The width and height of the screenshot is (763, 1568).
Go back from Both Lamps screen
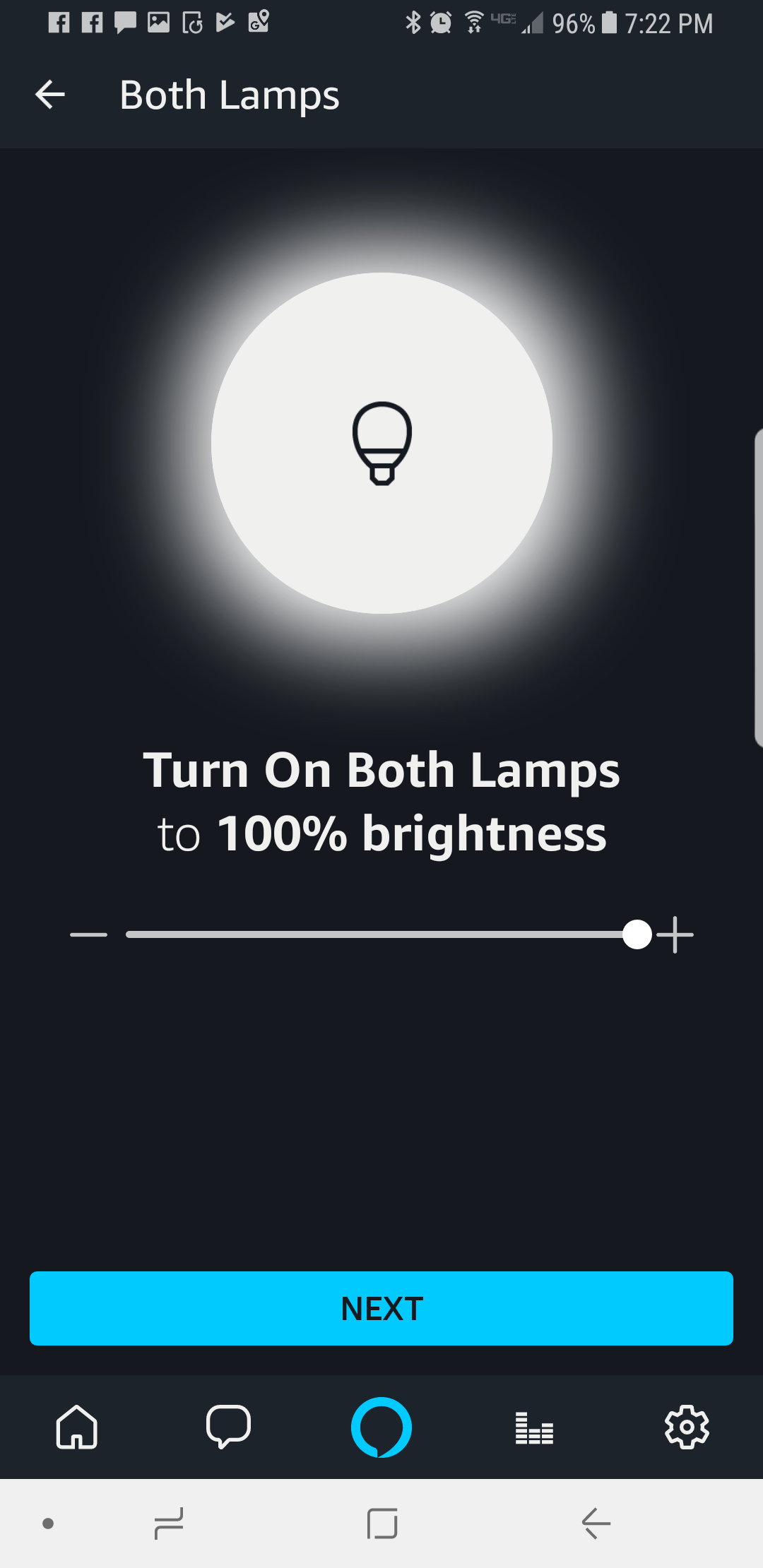tap(50, 95)
